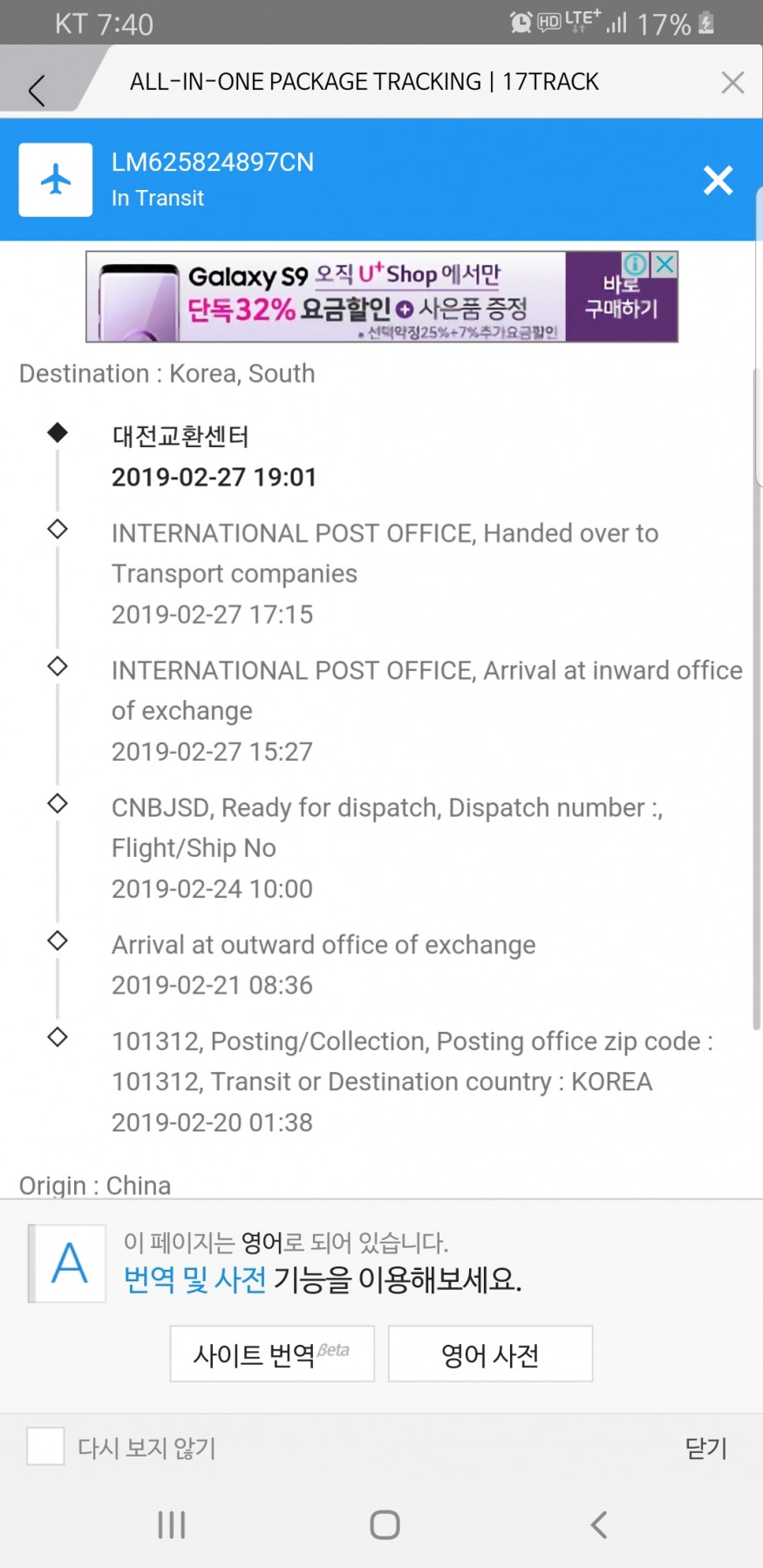
Task: Dismiss the LM625824897CN tracking details panel
Action: pyautogui.click(x=718, y=180)
